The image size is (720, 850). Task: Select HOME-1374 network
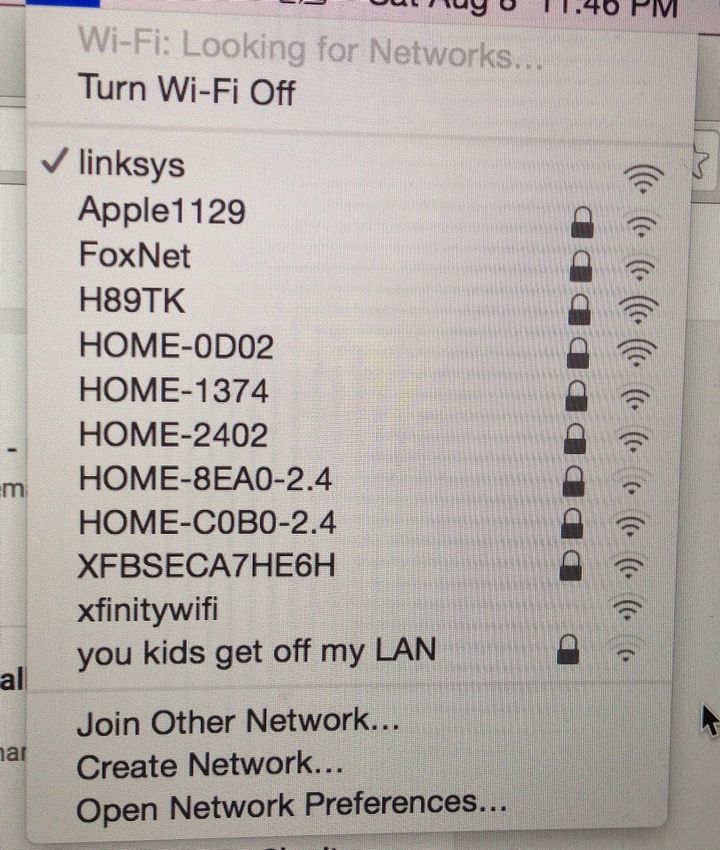click(x=173, y=390)
